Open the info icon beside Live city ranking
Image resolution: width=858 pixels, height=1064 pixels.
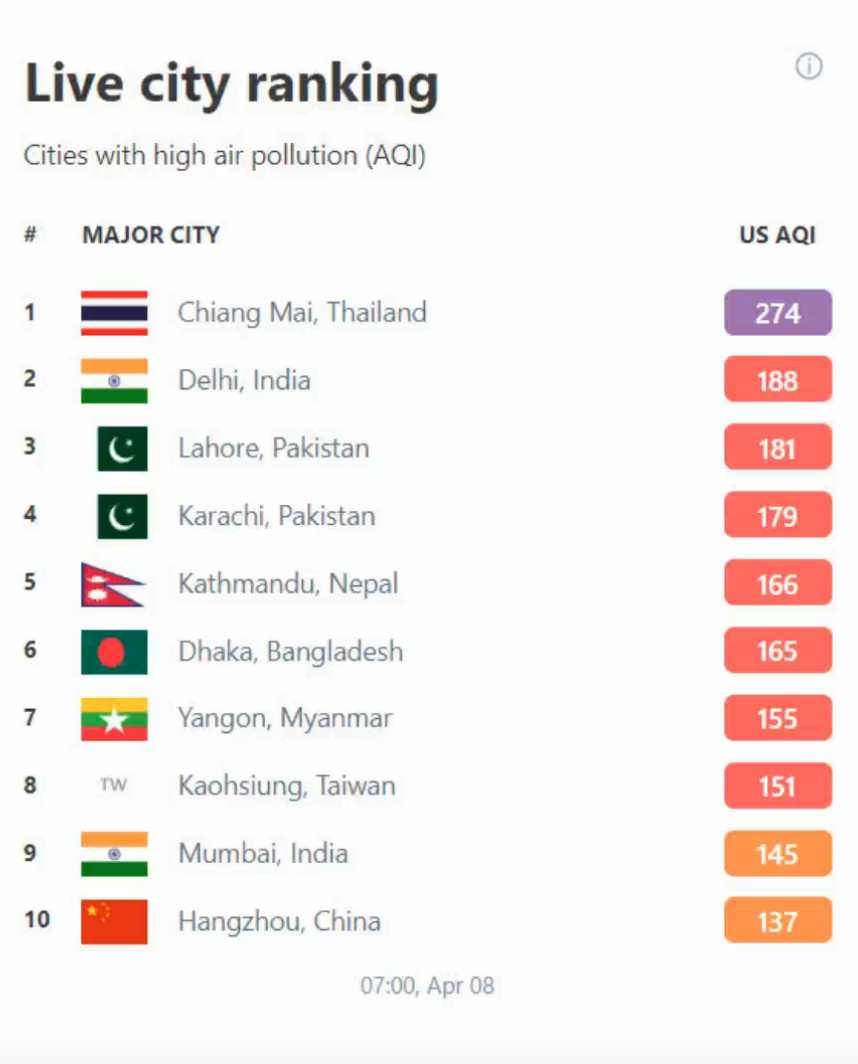click(x=808, y=67)
